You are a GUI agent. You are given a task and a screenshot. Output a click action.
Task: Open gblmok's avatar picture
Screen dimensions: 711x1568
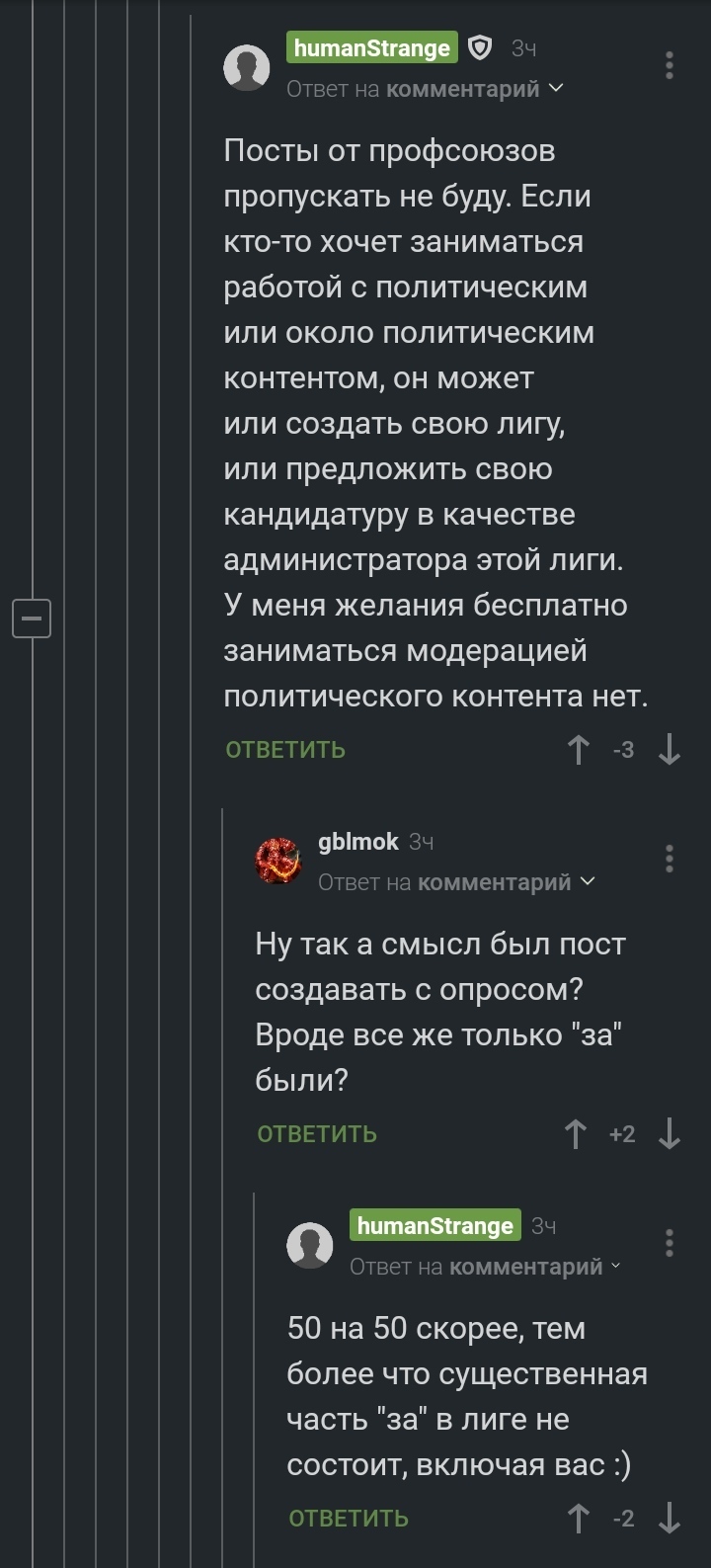click(278, 860)
